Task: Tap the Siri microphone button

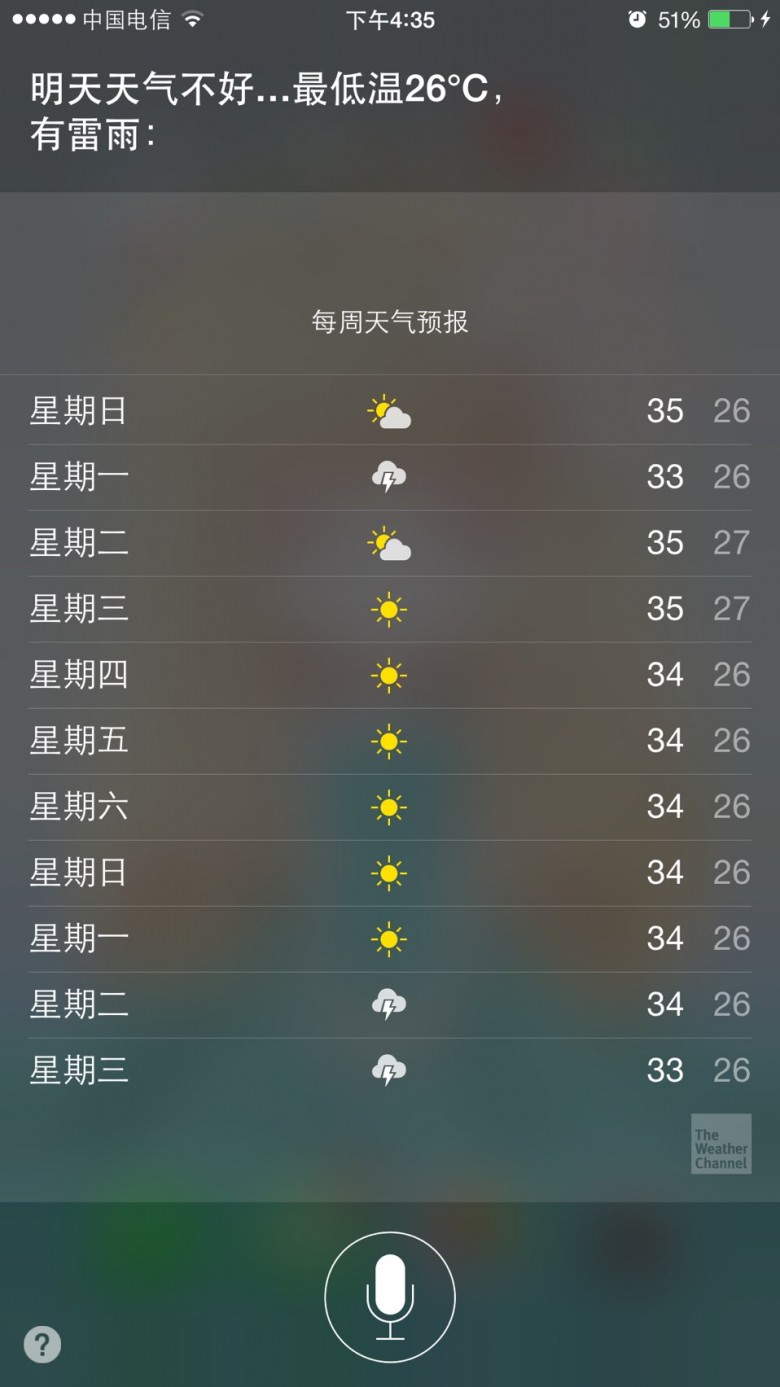Action: [x=390, y=1297]
